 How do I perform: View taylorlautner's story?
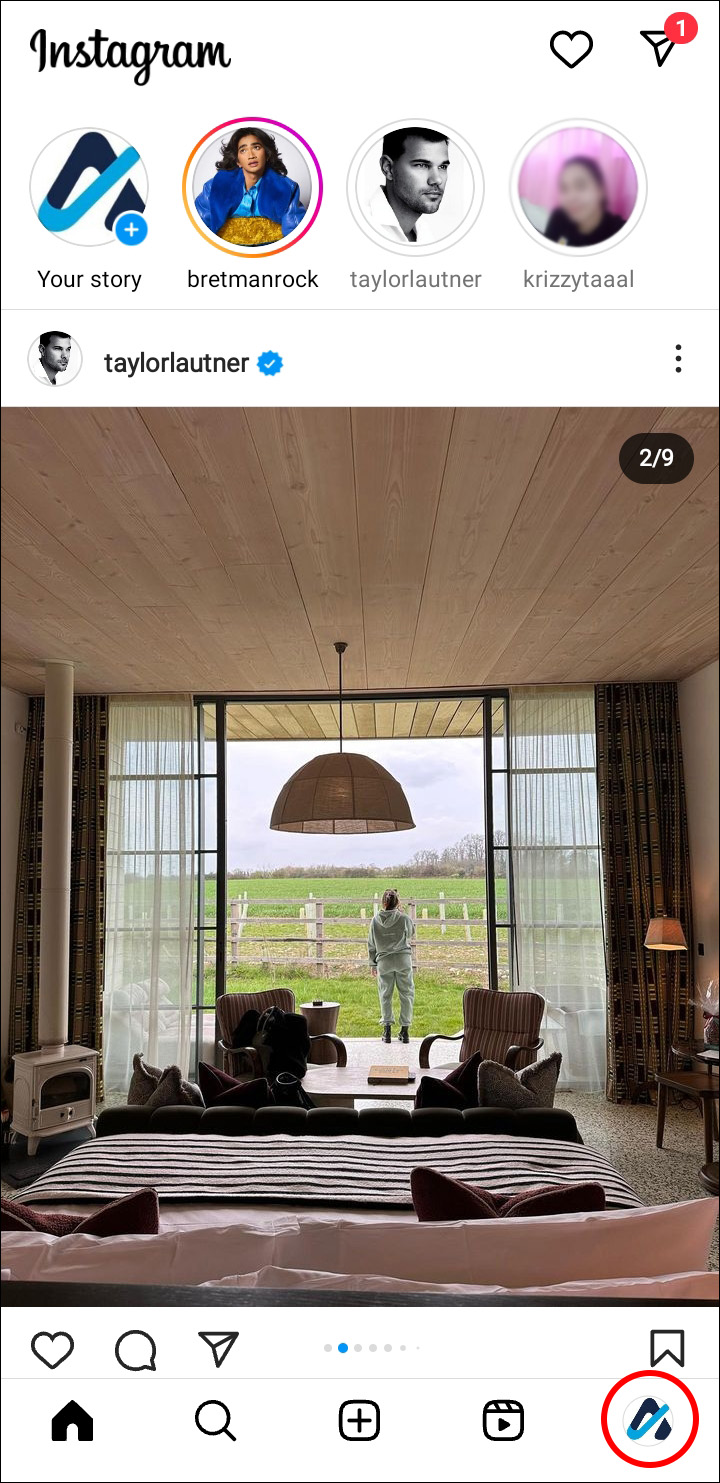click(415, 189)
